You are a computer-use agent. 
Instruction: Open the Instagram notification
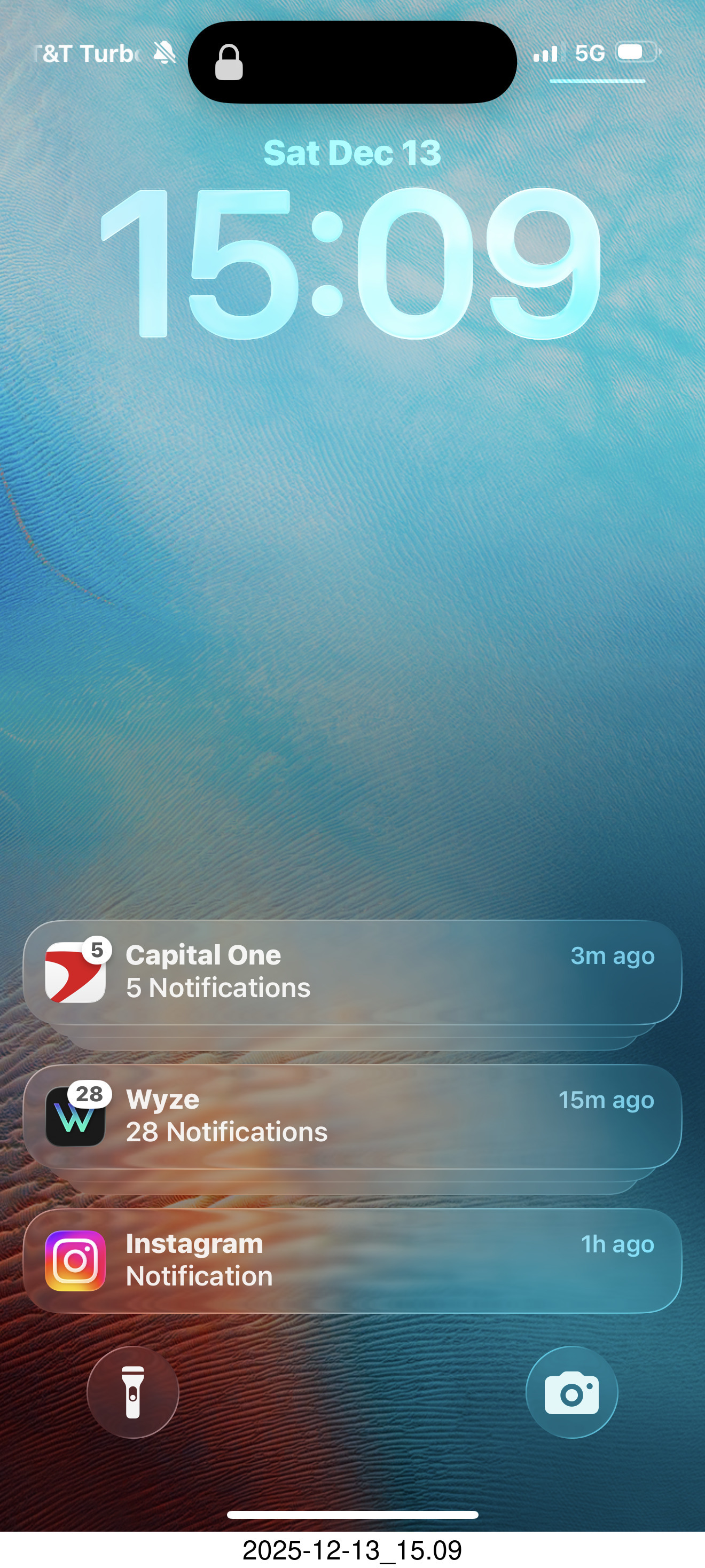[352, 1260]
